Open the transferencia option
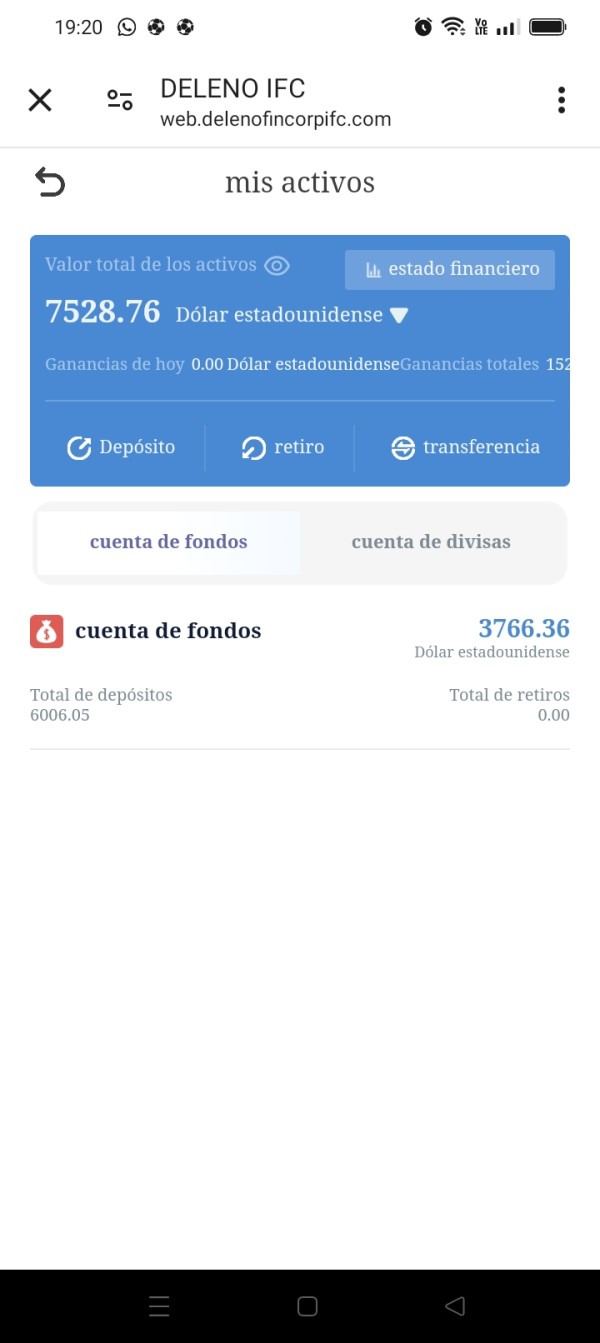This screenshot has height=1343, width=600. point(465,448)
